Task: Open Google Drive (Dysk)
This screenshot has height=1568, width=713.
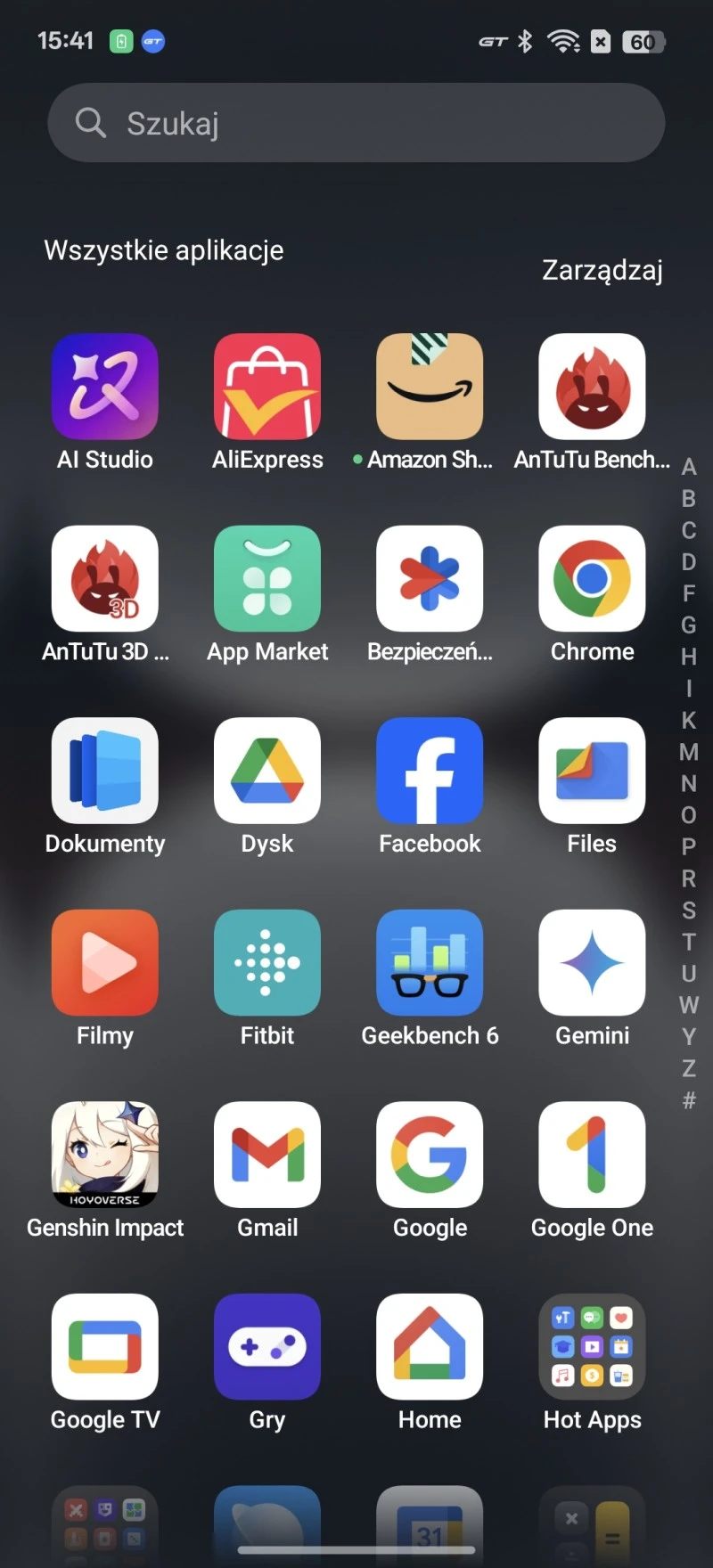Action: coord(267,771)
